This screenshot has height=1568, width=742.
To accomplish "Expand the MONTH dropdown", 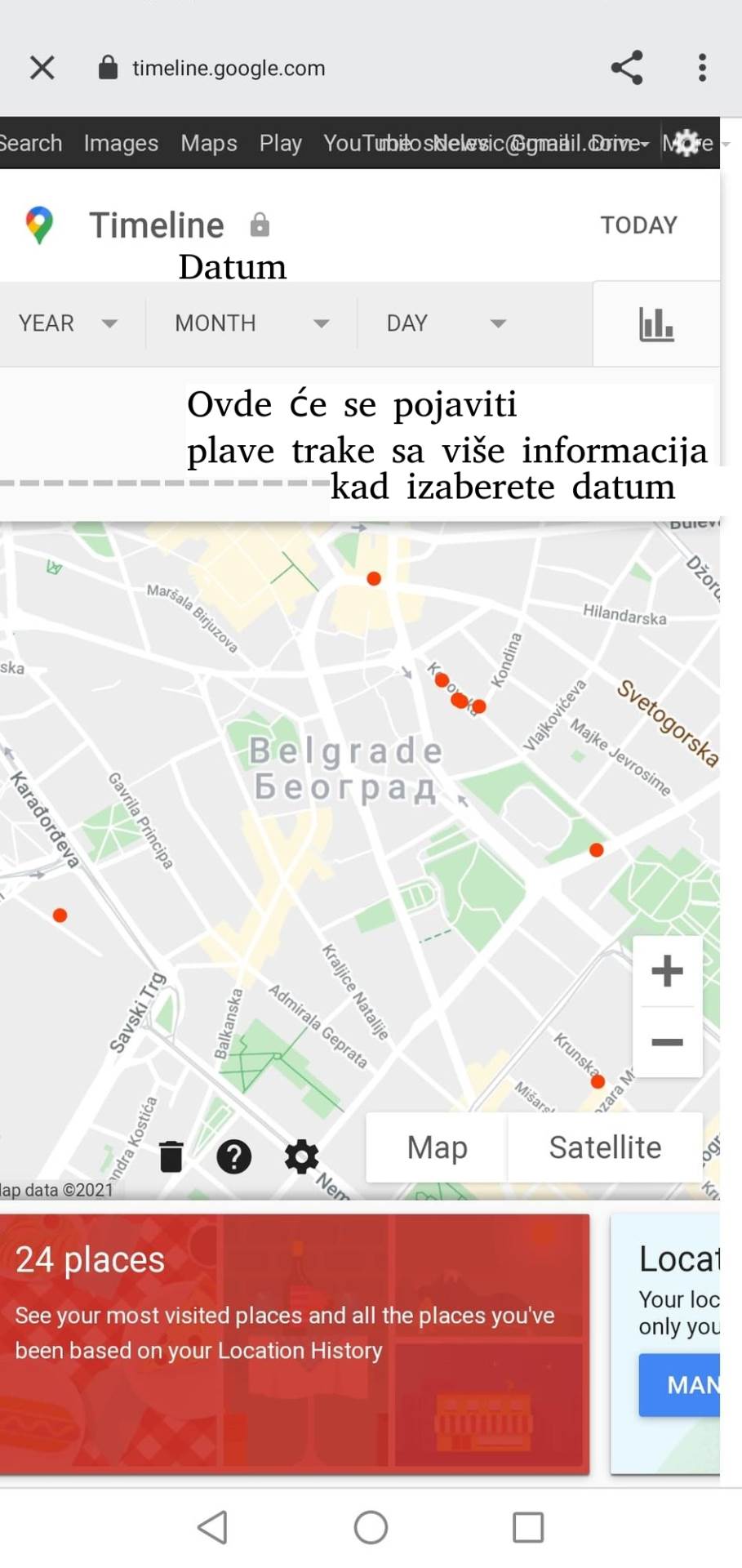I will click(x=251, y=323).
